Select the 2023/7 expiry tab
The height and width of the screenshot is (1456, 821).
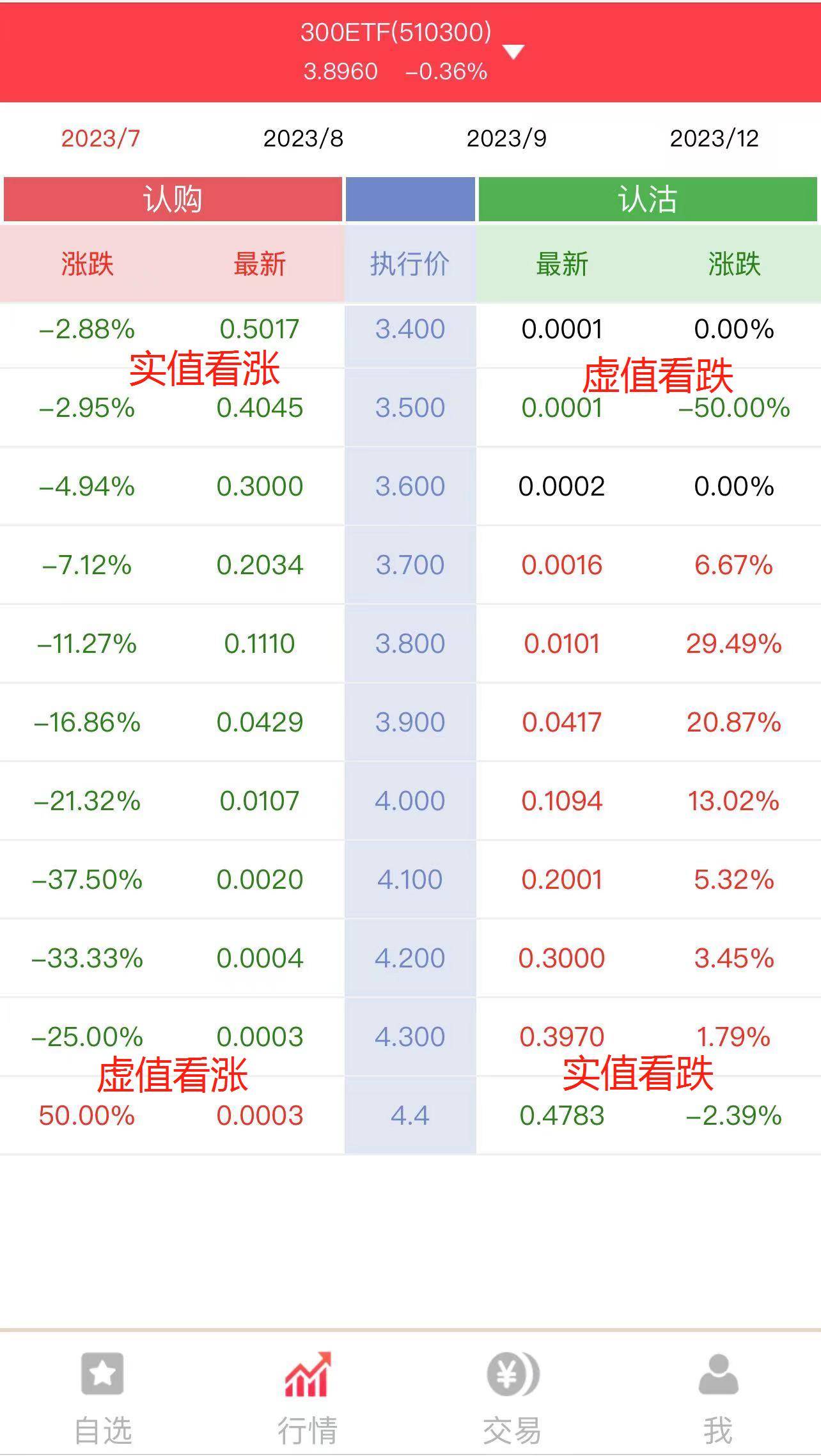[100, 138]
